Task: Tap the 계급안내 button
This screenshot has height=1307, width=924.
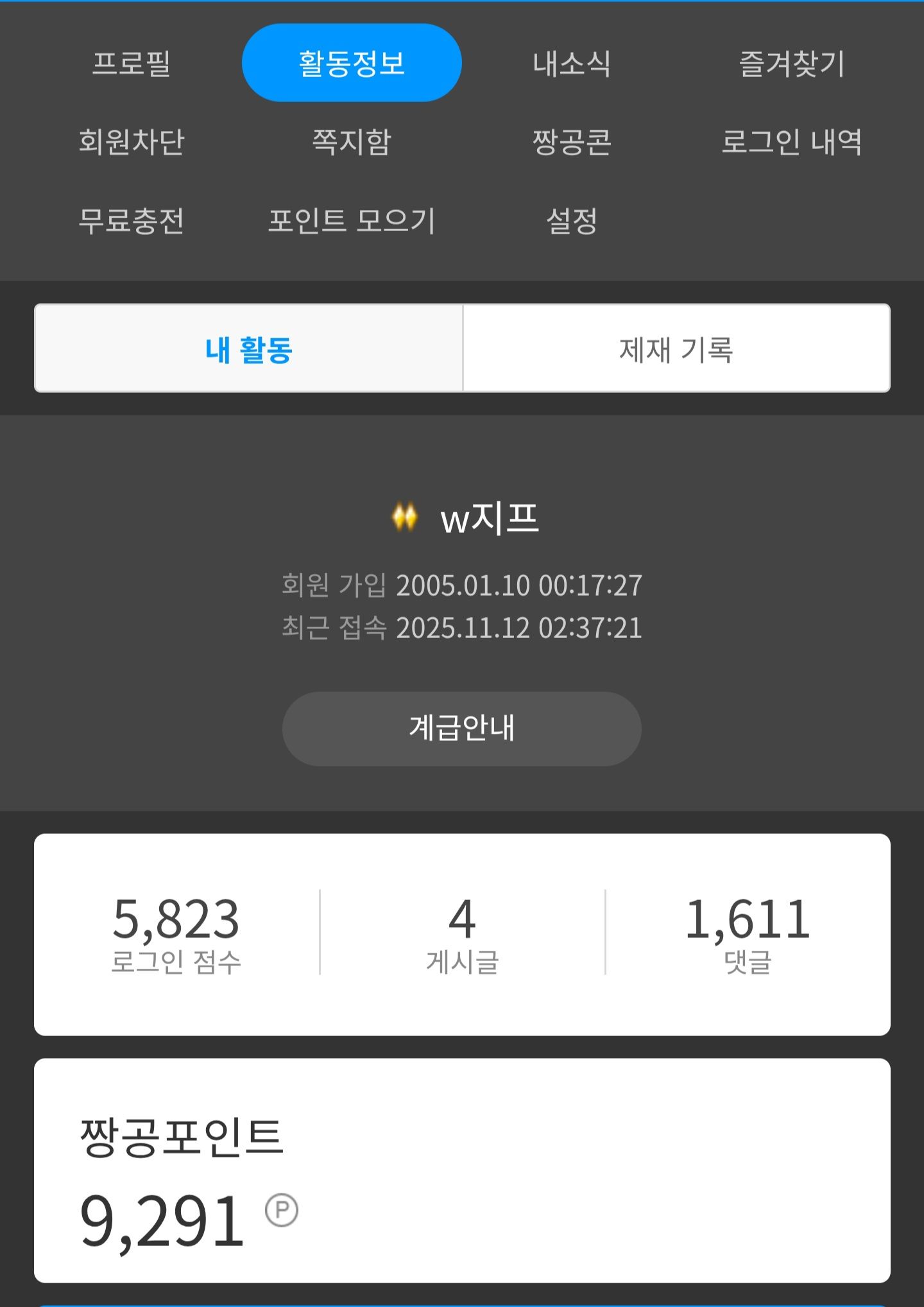Action: (x=462, y=729)
